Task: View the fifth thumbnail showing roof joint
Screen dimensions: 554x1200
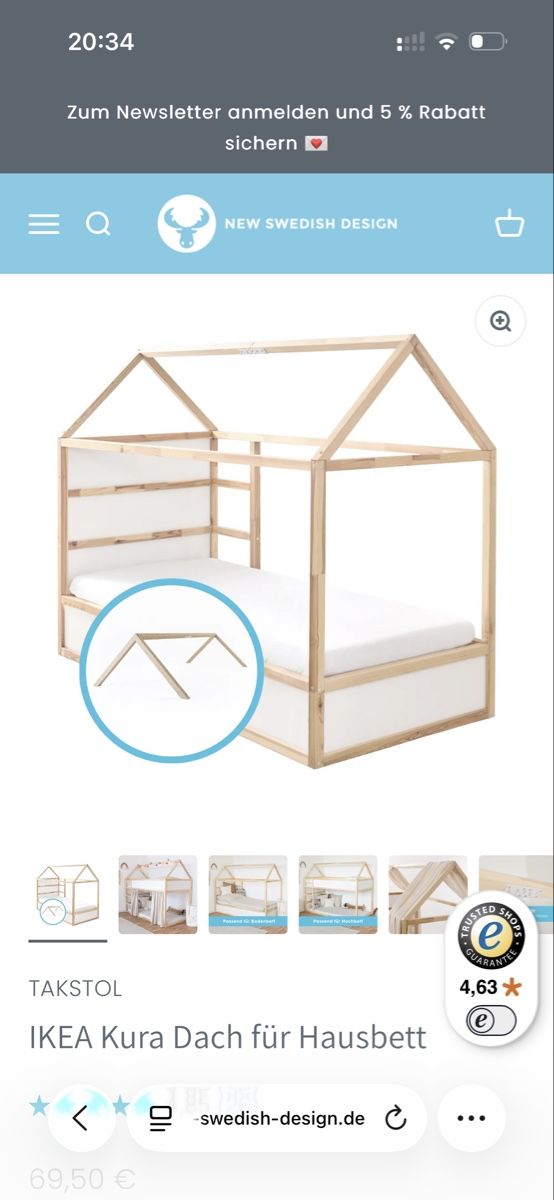Action: [428, 894]
